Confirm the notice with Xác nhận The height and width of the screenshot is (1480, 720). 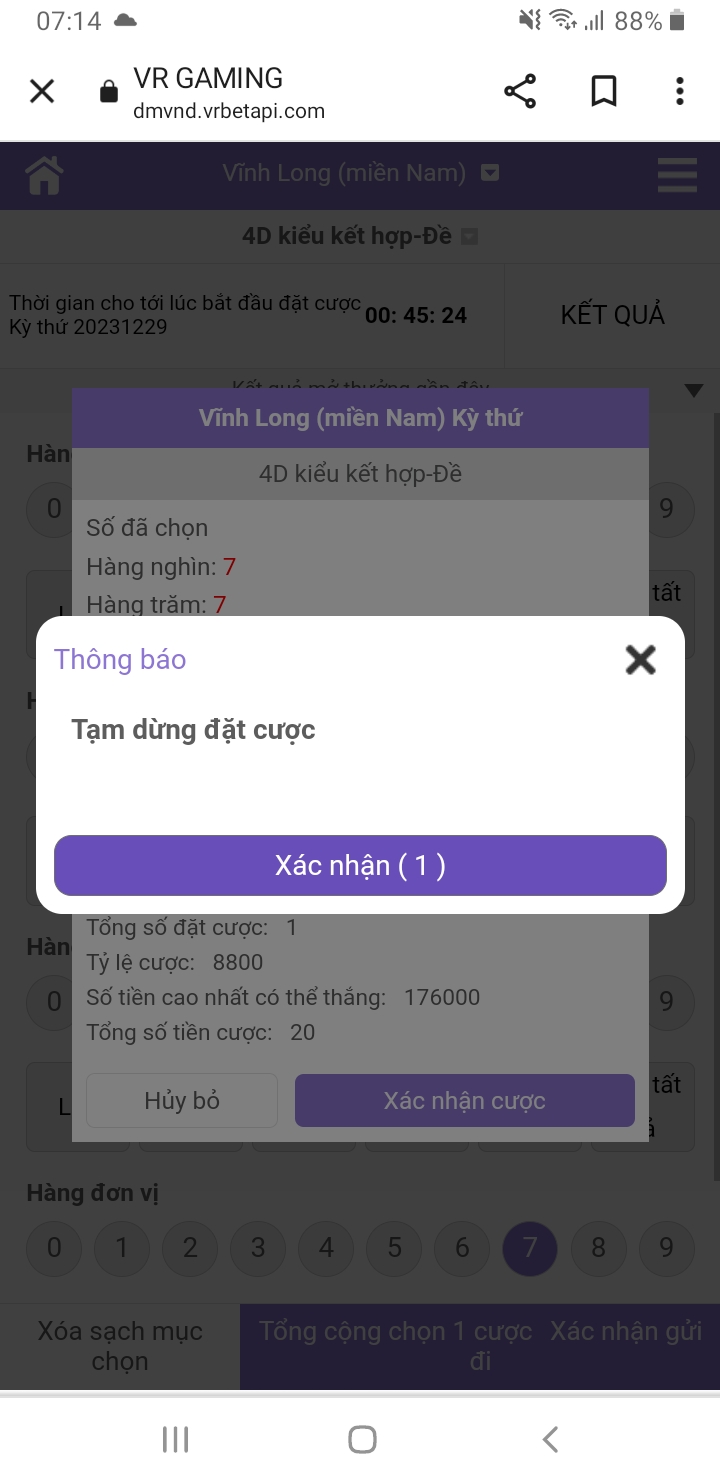[x=360, y=865]
